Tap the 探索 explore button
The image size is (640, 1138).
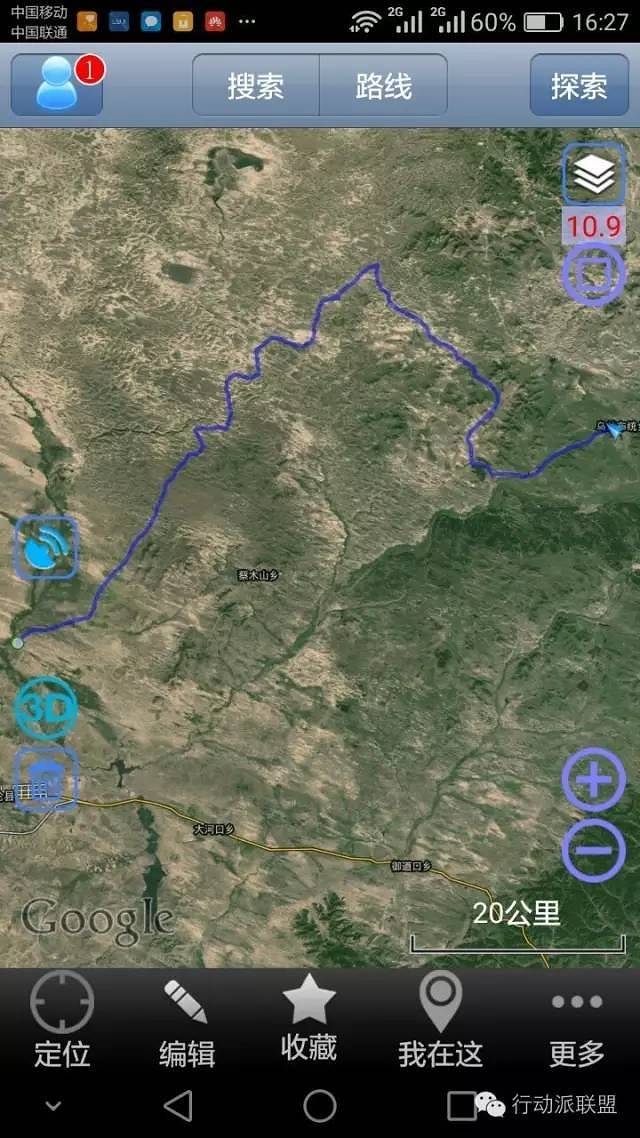pyautogui.click(x=578, y=86)
